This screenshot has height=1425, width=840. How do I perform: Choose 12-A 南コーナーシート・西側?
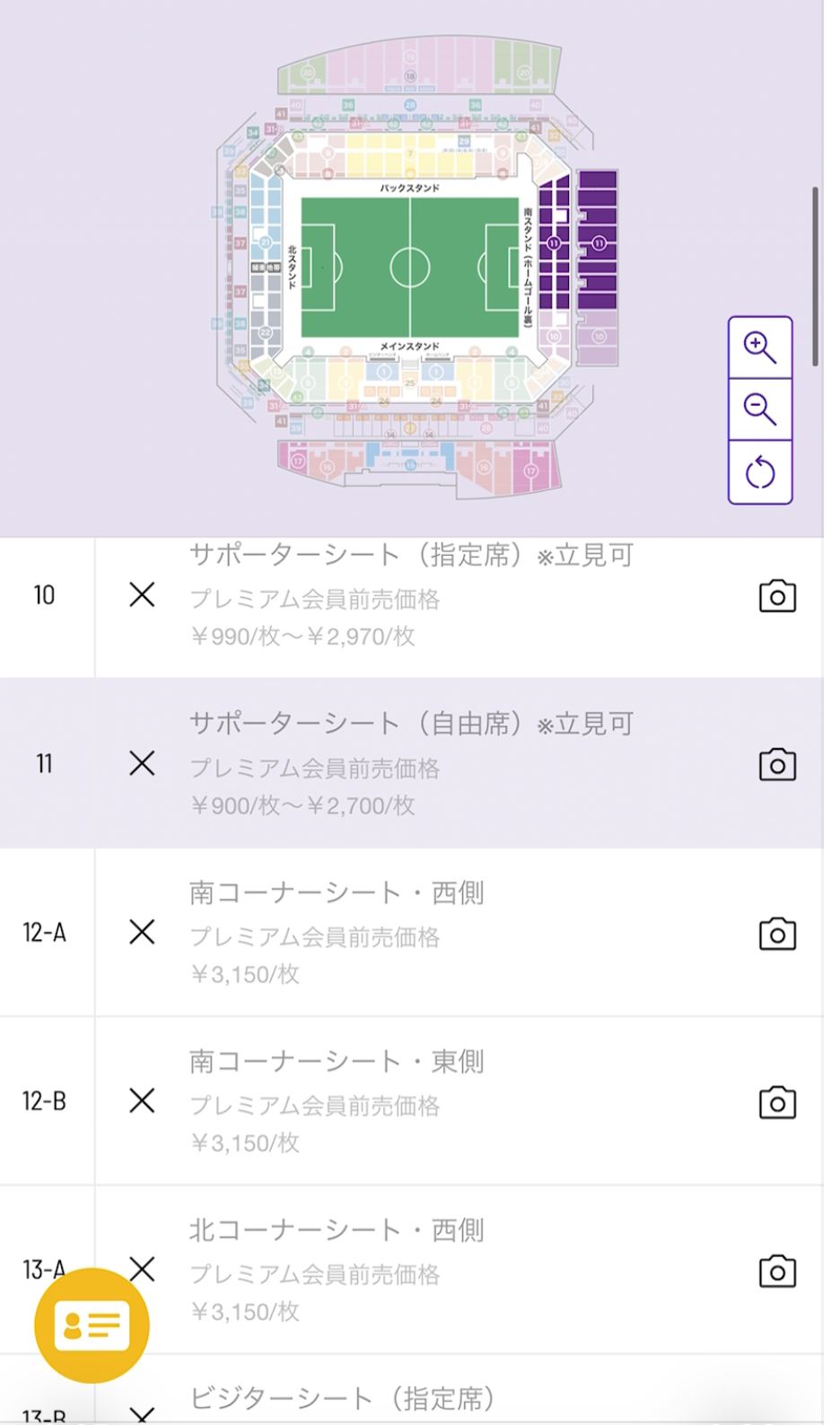click(411, 932)
